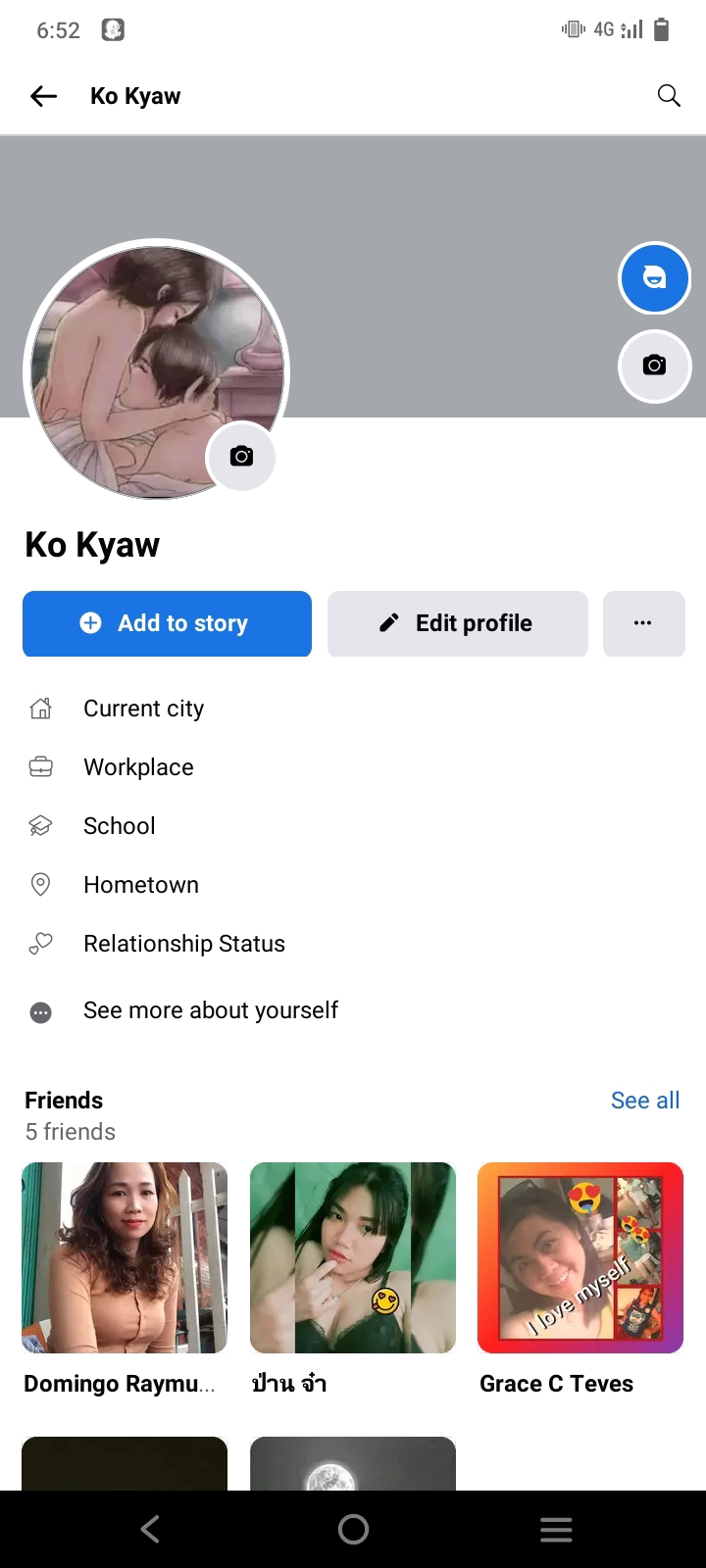The width and height of the screenshot is (706, 1568).
Task: Set Relationship Status
Action: coord(353,944)
